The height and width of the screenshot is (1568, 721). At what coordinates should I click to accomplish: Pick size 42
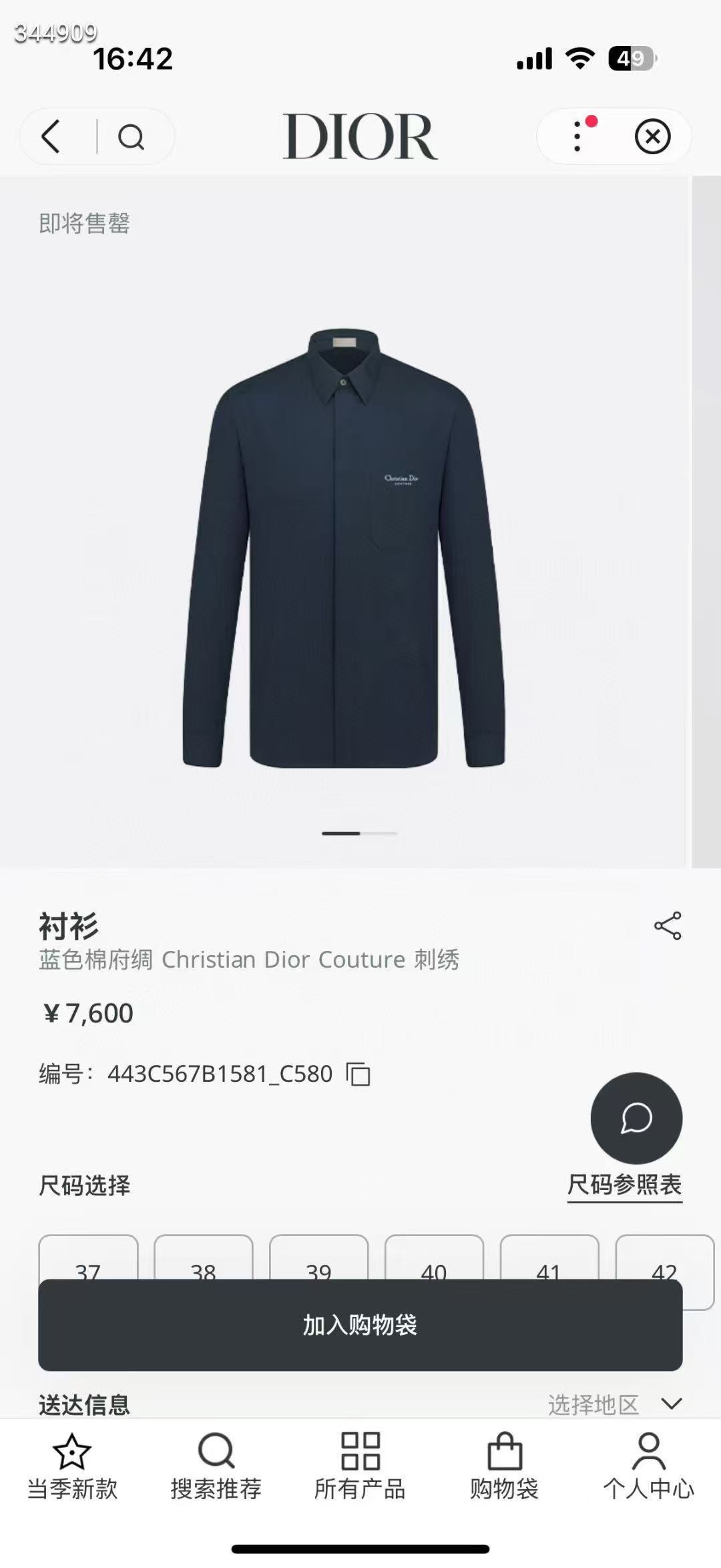tap(664, 1261)
